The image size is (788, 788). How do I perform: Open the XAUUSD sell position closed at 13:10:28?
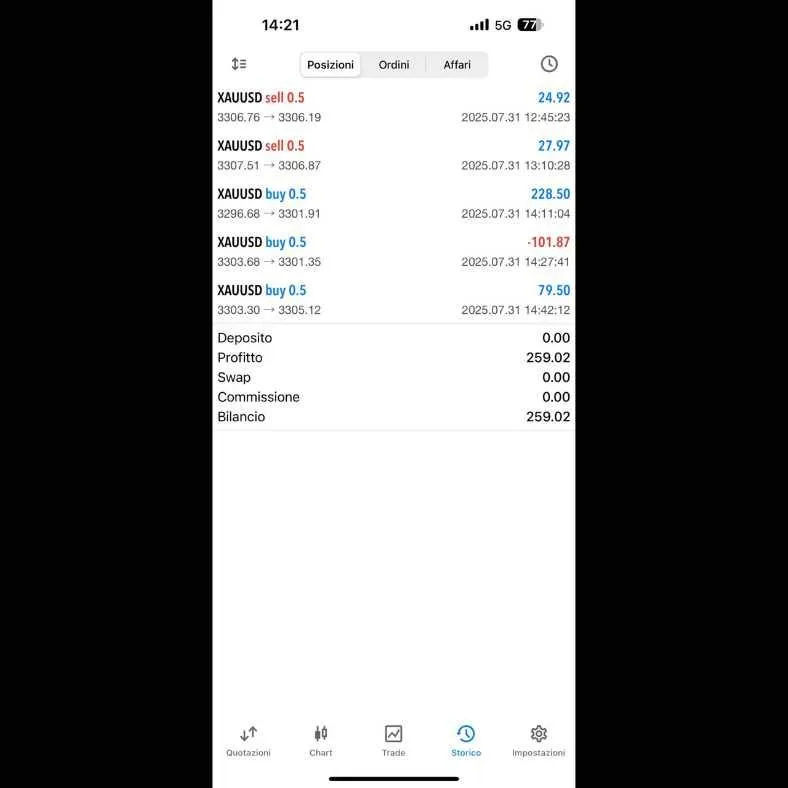[394, 155]
